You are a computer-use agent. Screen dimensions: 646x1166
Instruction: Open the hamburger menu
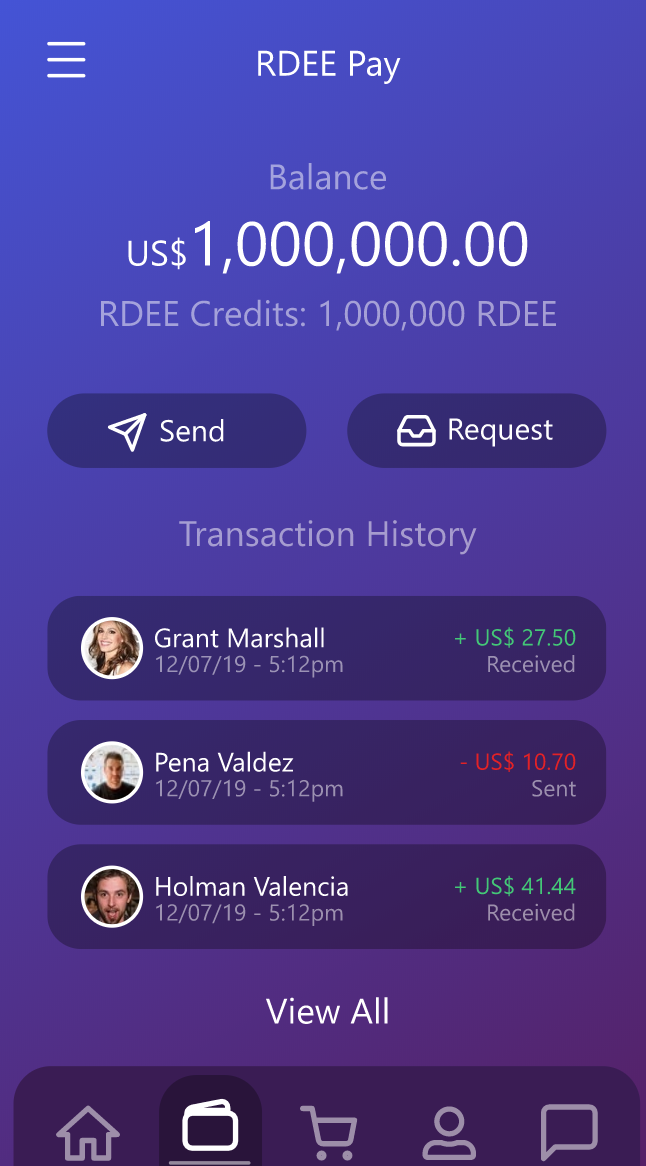[x=66, y=61]
